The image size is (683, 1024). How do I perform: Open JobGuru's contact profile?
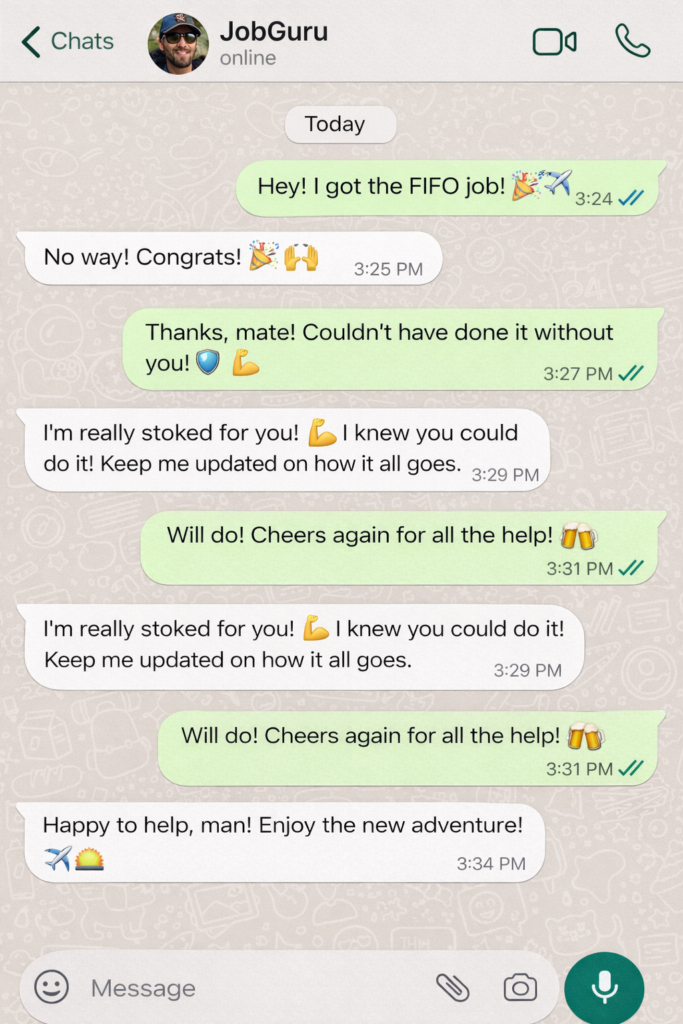click(272, 42)
